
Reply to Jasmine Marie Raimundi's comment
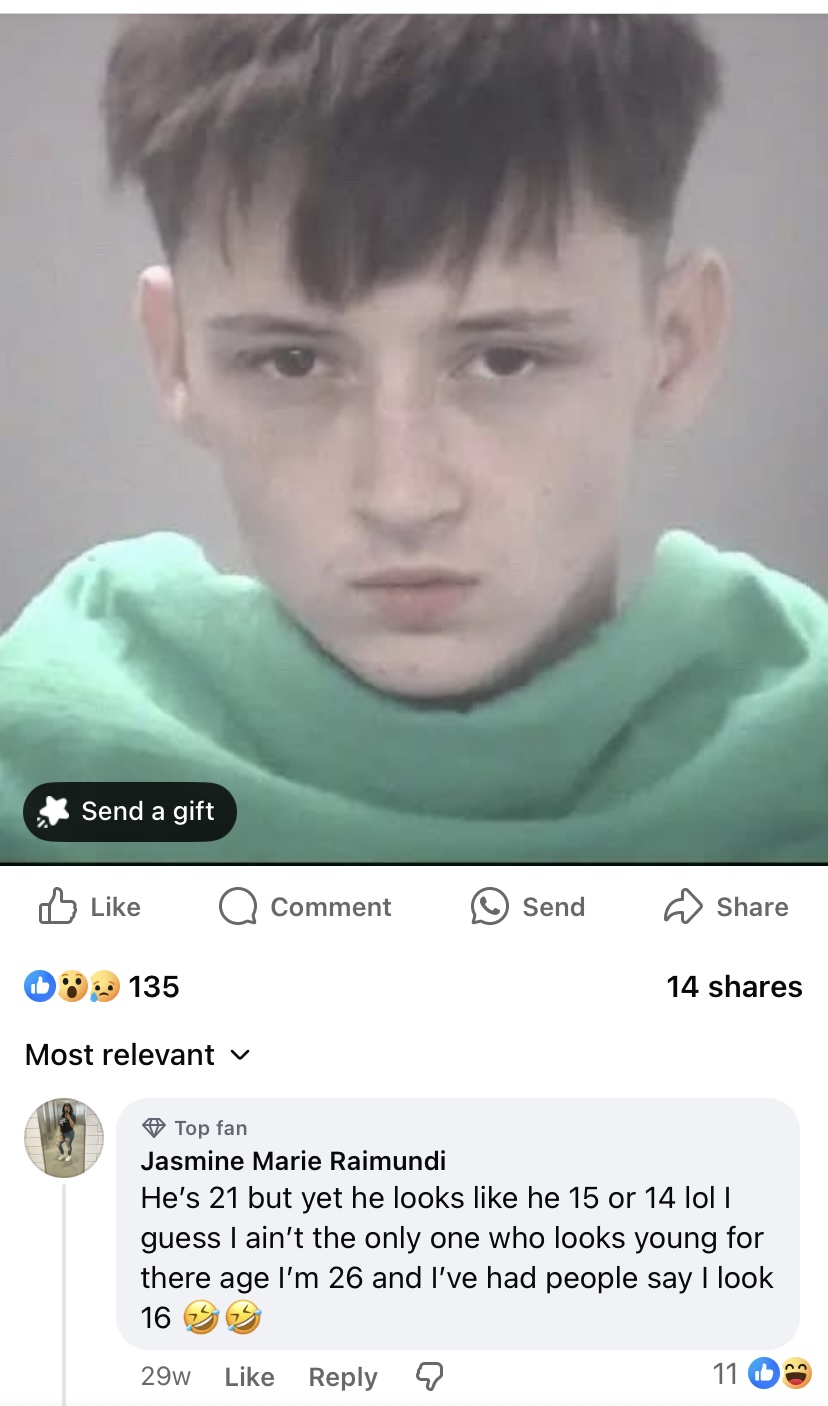343,1377
